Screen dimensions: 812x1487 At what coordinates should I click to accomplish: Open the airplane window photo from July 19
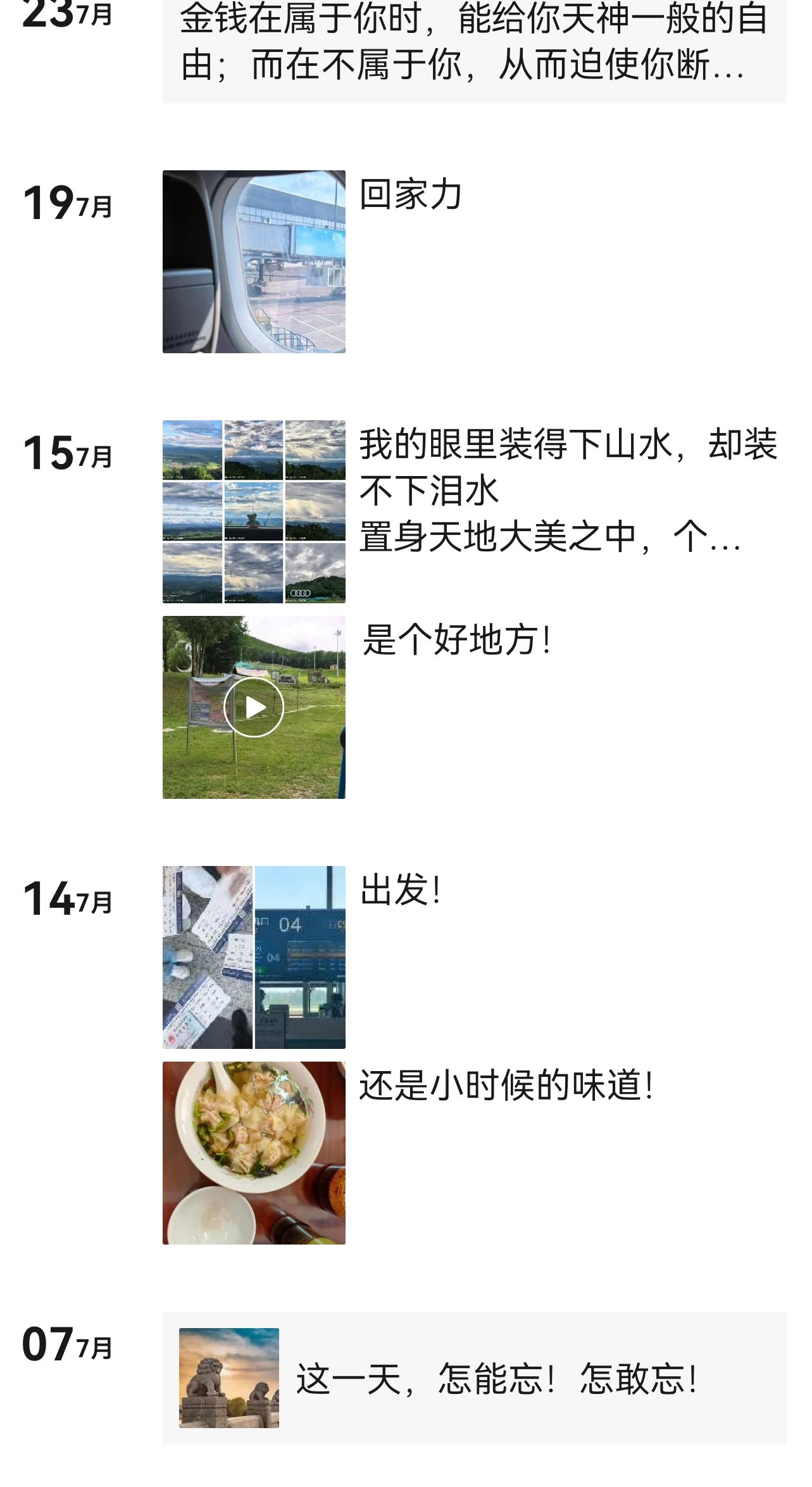pyautogui.click(x=254, y=260)
